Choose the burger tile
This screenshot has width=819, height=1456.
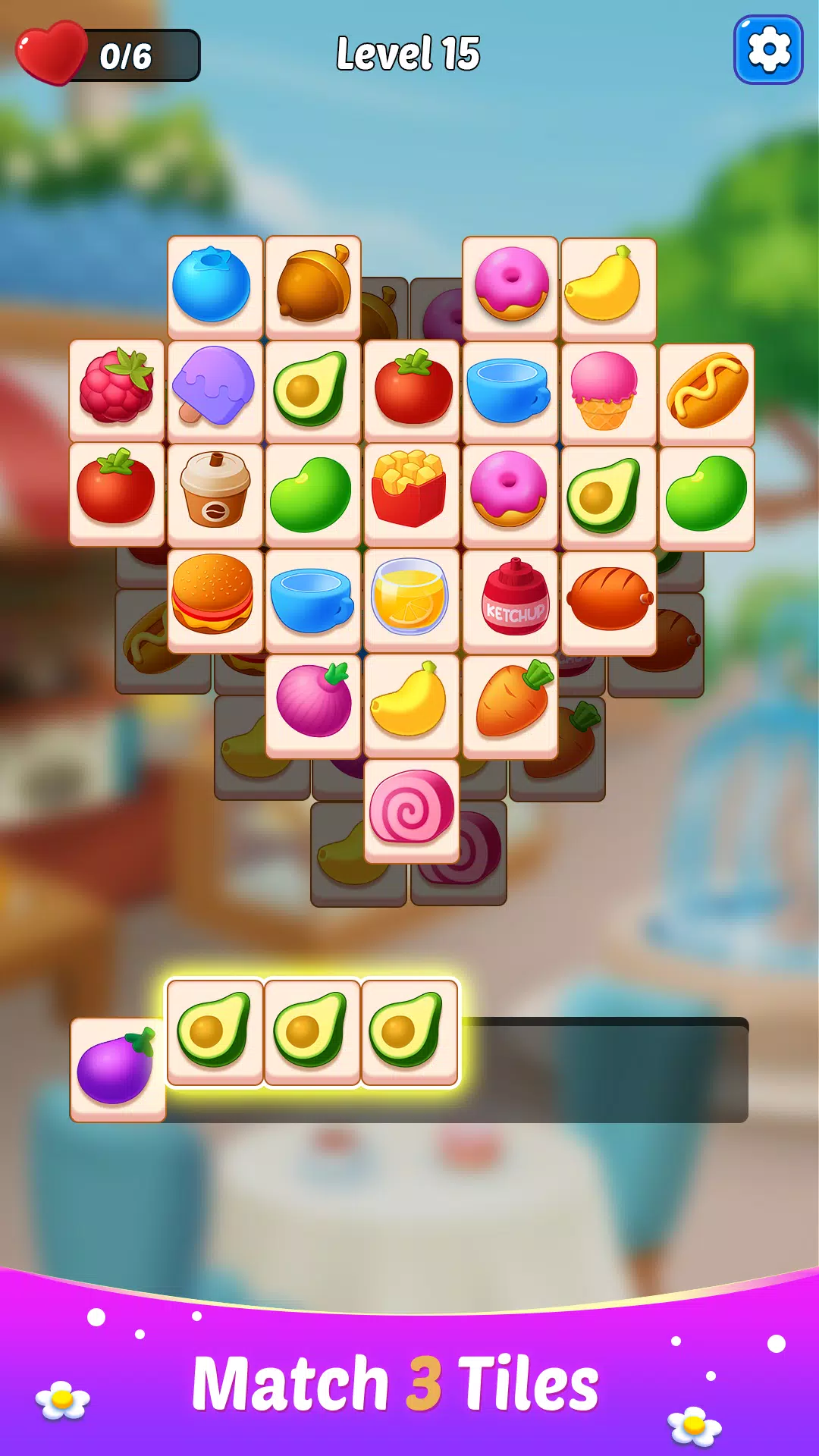click(214, 598)
